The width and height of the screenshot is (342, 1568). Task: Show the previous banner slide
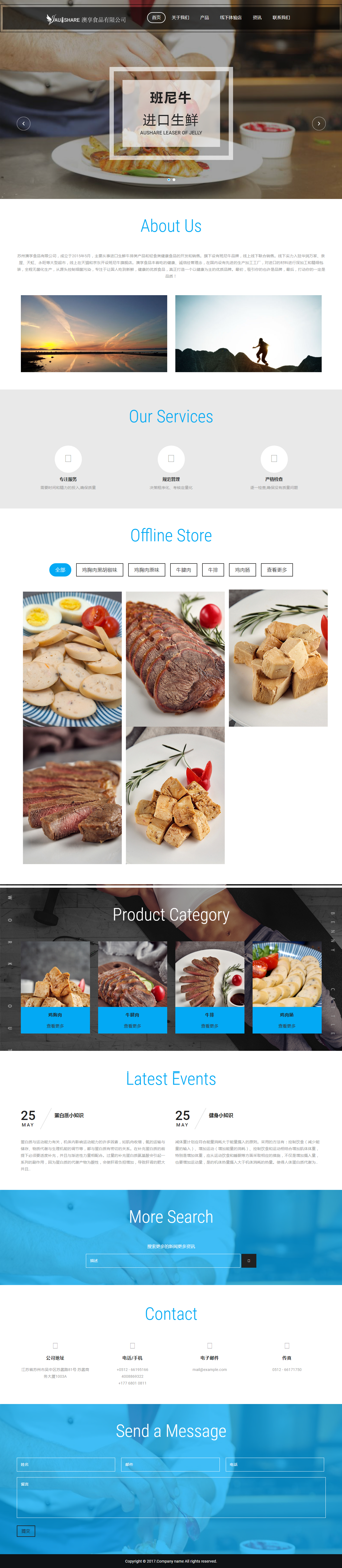pos(23,124)
